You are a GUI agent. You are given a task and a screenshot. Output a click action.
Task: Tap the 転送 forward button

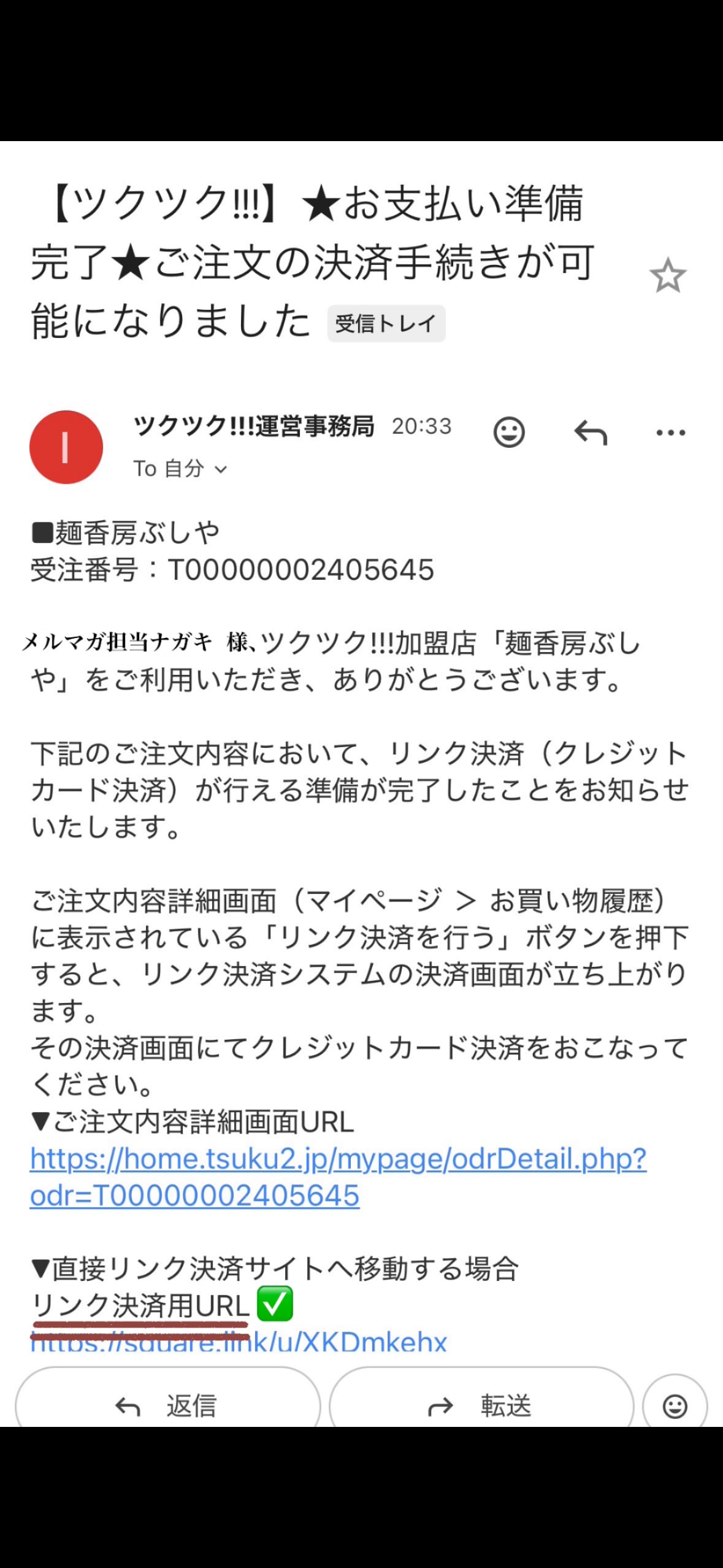[x=481, y=1404]
